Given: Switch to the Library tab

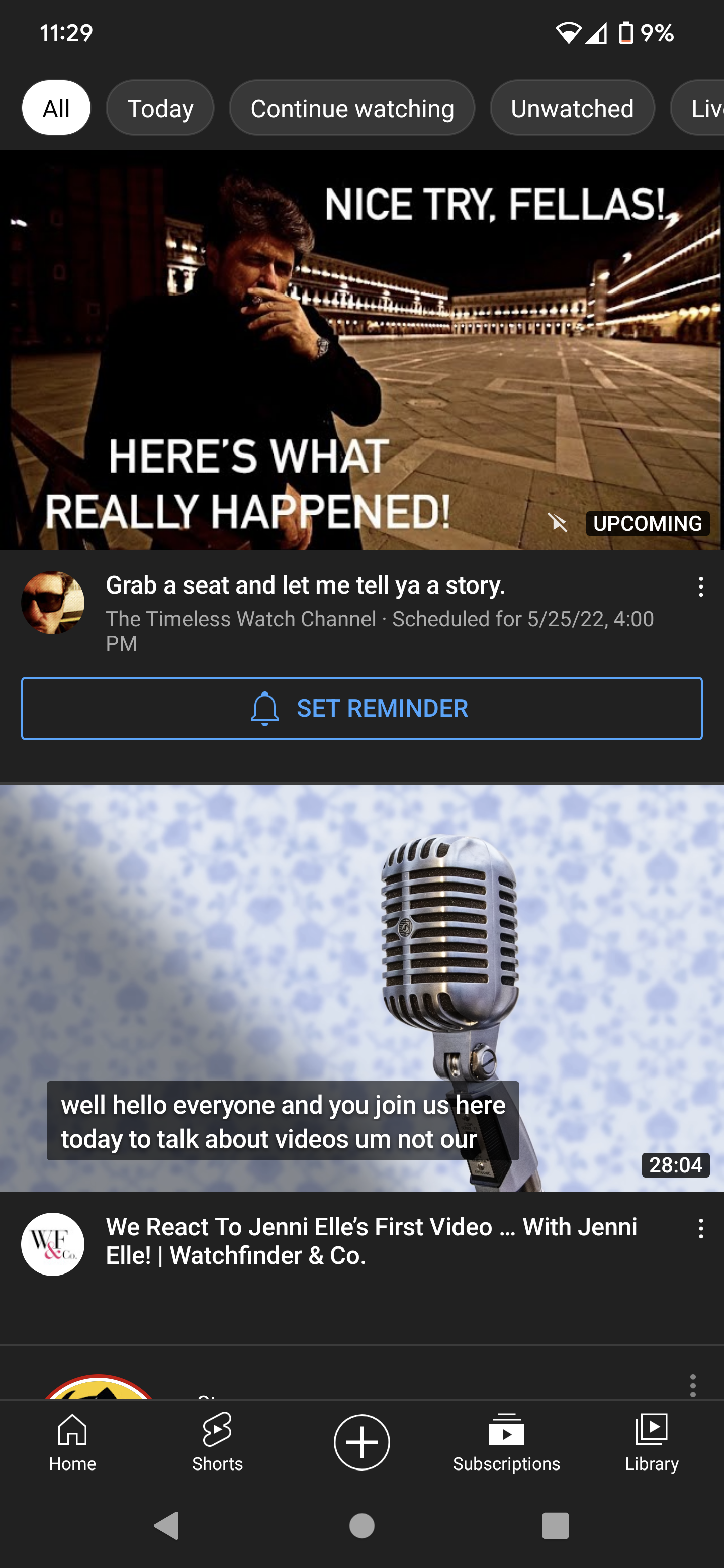Looking at the screenshot, I should pyautogui.click(x=651, y=1442).
